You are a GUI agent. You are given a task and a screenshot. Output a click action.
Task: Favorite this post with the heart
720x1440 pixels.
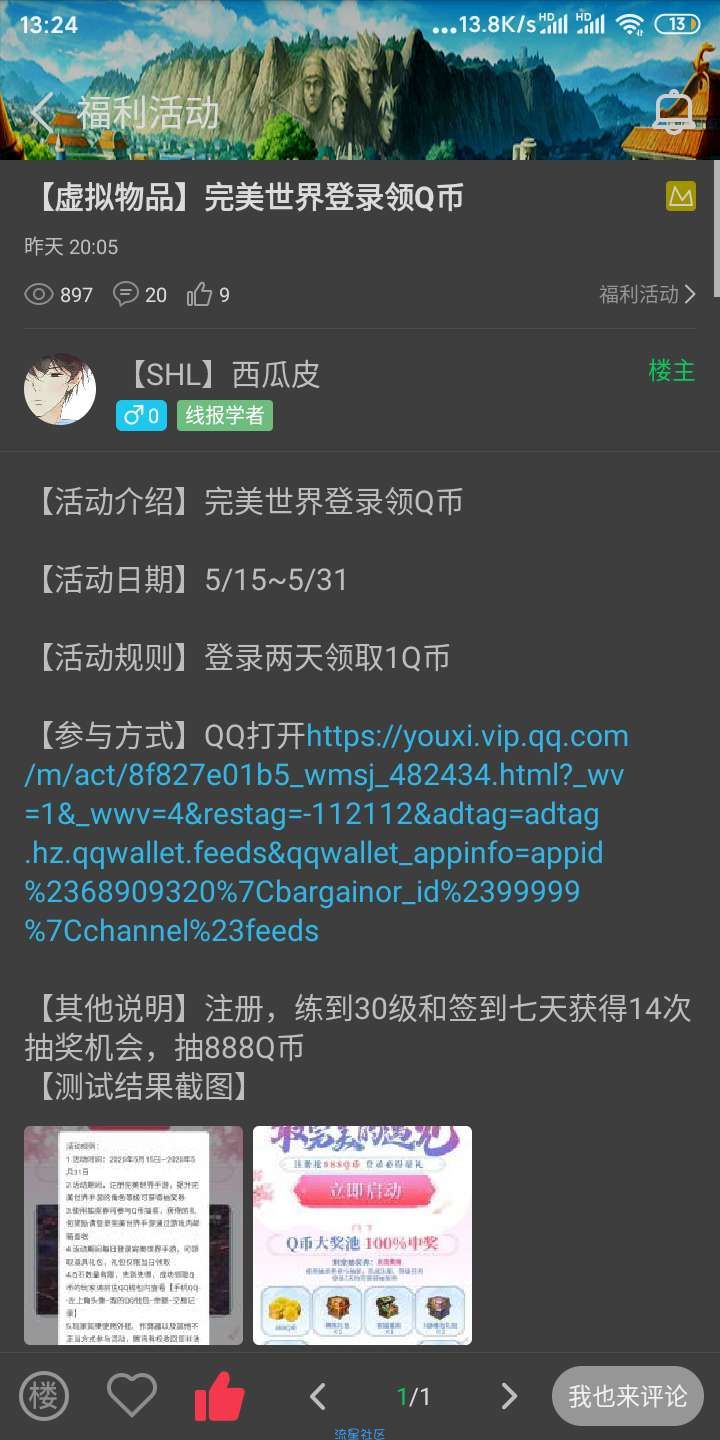132,1396
